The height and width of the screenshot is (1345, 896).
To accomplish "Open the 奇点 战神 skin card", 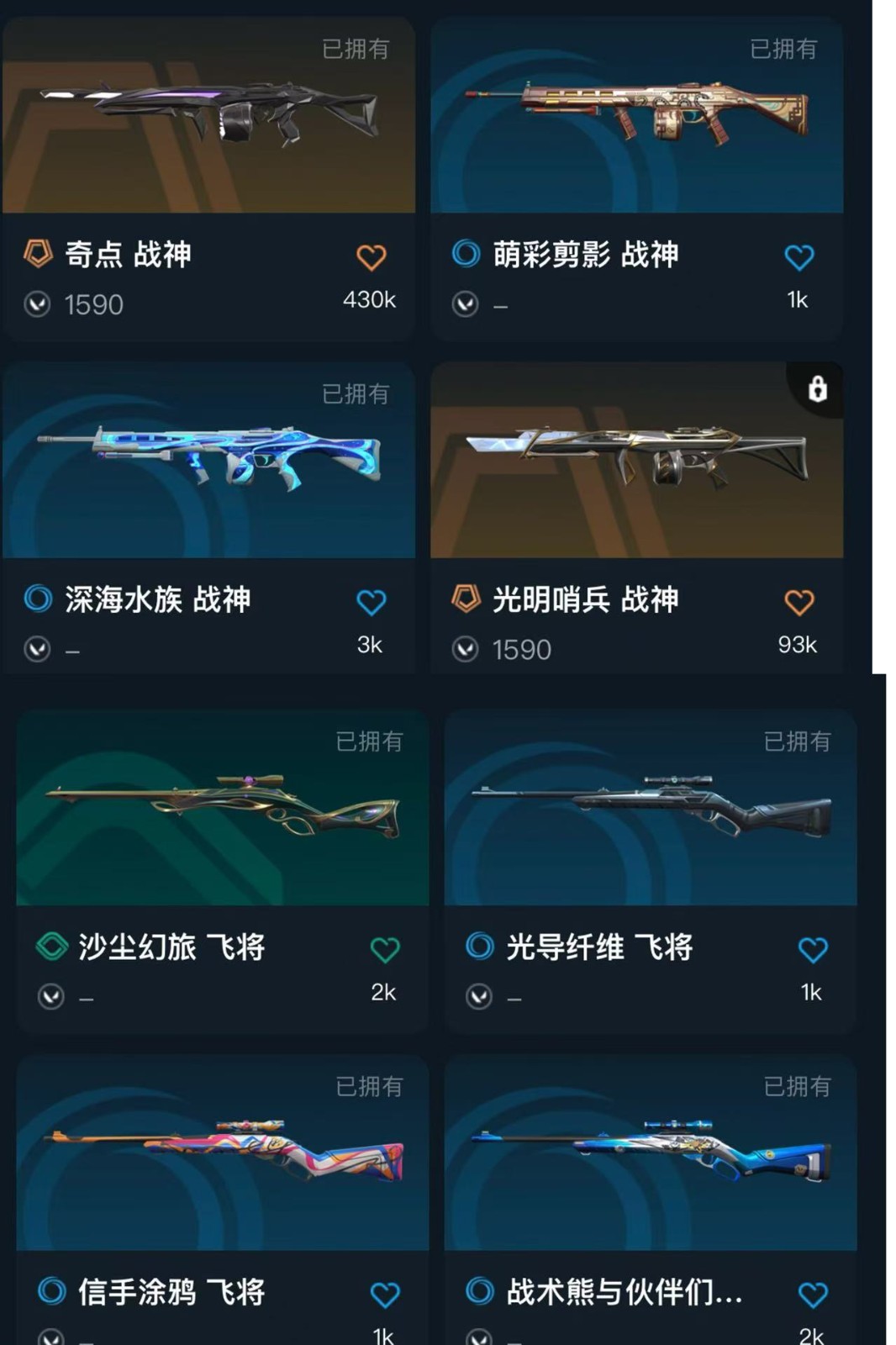I will pyautogui.click(x=208, y=118).
